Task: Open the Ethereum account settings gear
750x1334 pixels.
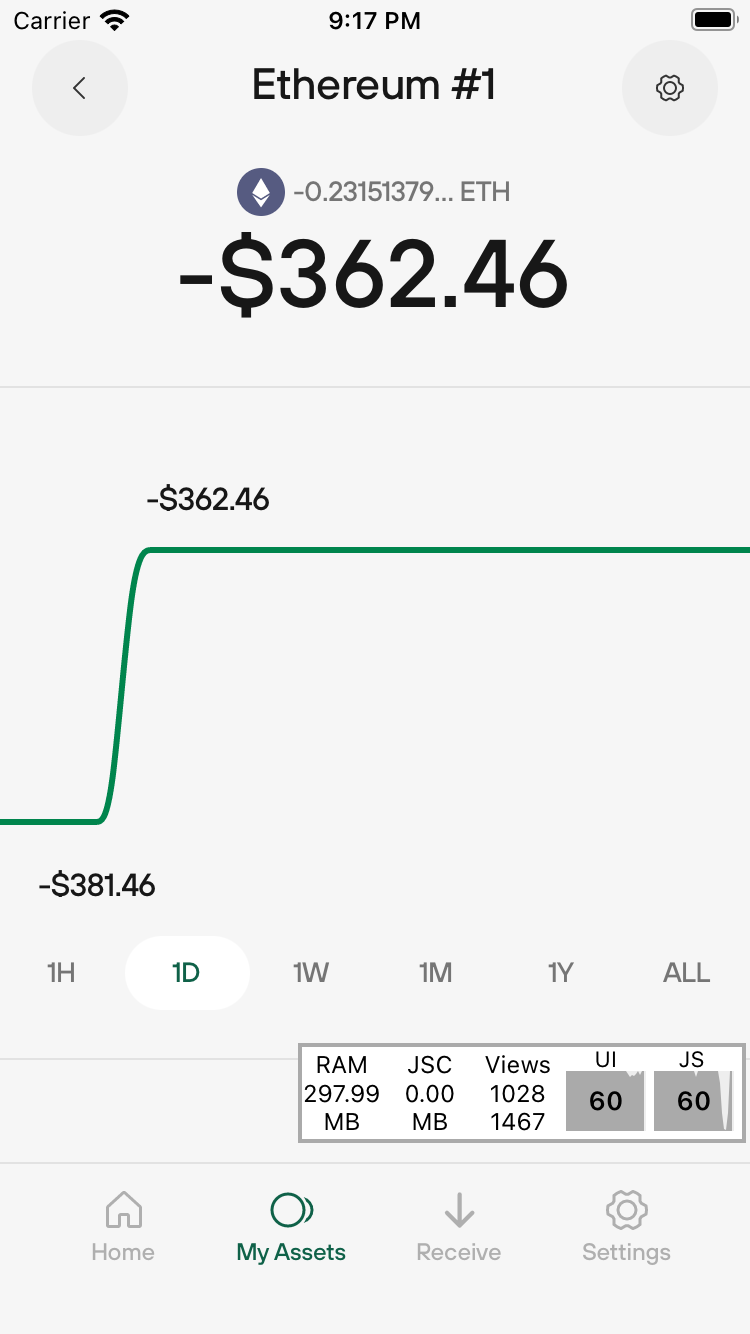Action: click(x=669, y=88)
